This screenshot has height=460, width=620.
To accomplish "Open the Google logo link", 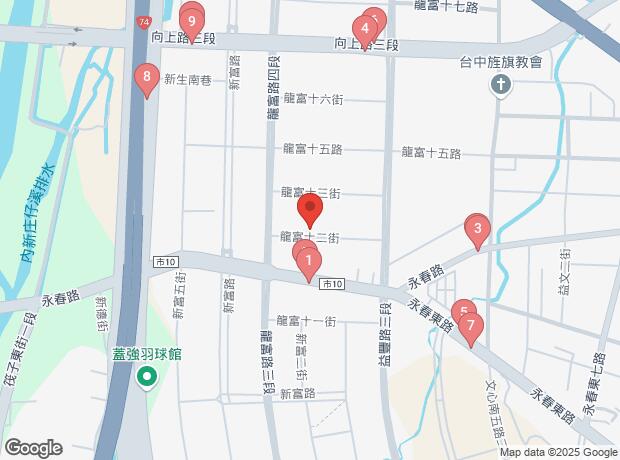I will 32,448.
